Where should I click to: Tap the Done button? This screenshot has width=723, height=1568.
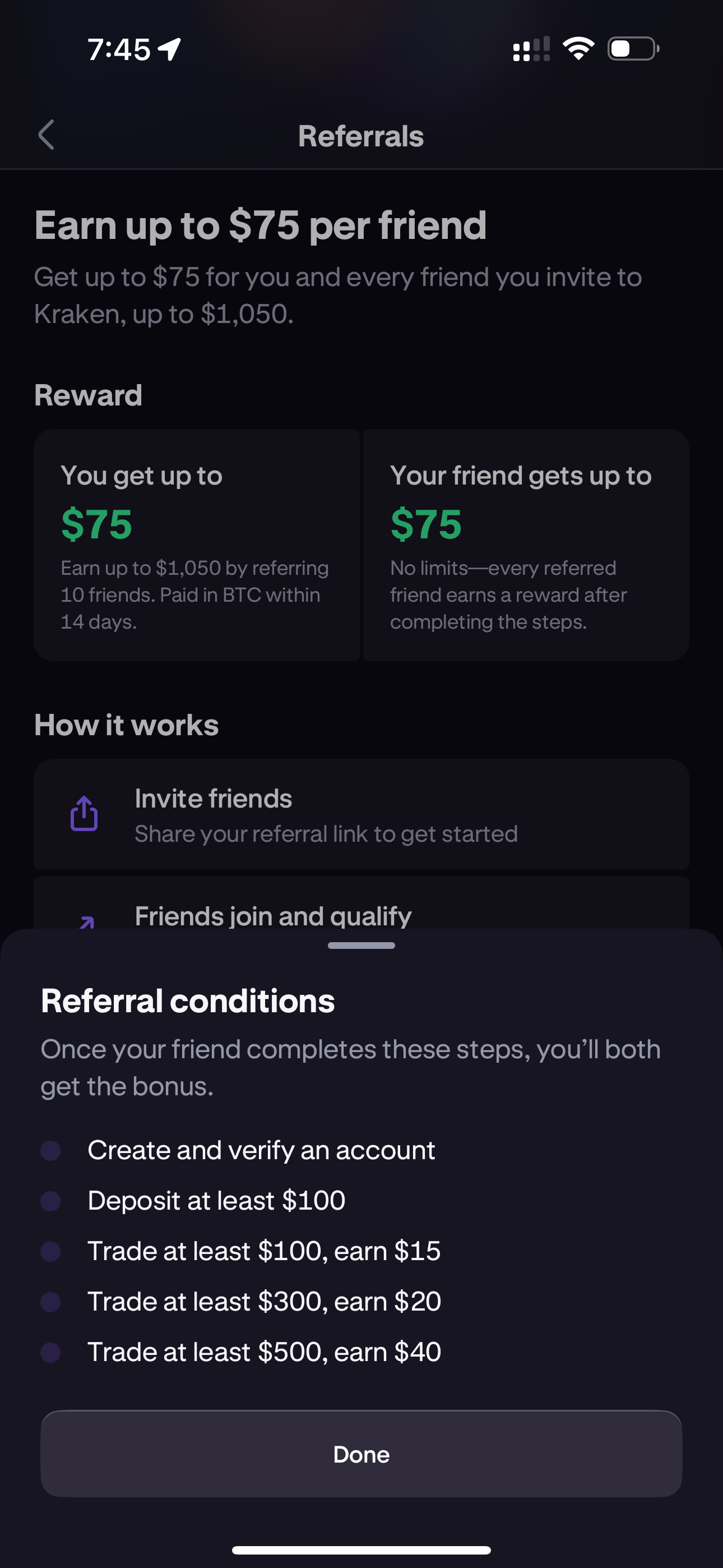[361, 1454]
